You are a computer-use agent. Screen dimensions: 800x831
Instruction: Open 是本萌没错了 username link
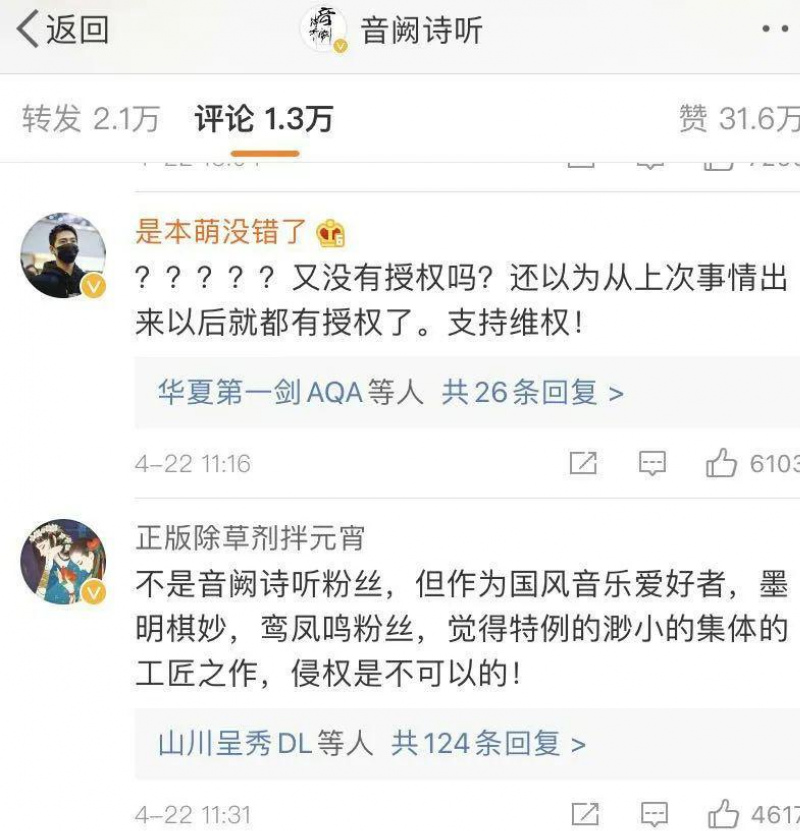[220, 233]
